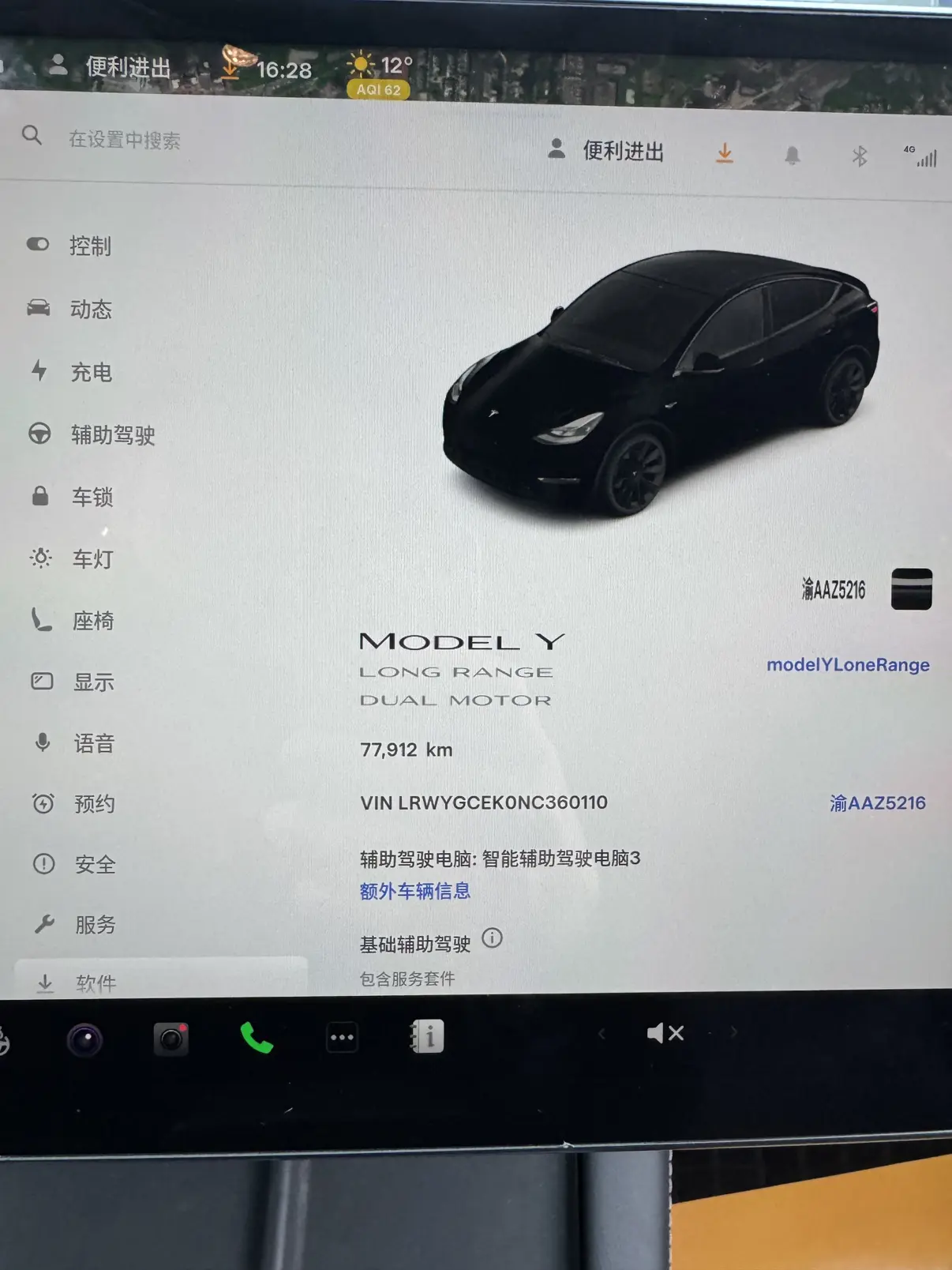Screen dimensions: 952x1270
Task: Open the three-dot app launcher
Action: coord(342,1037)
